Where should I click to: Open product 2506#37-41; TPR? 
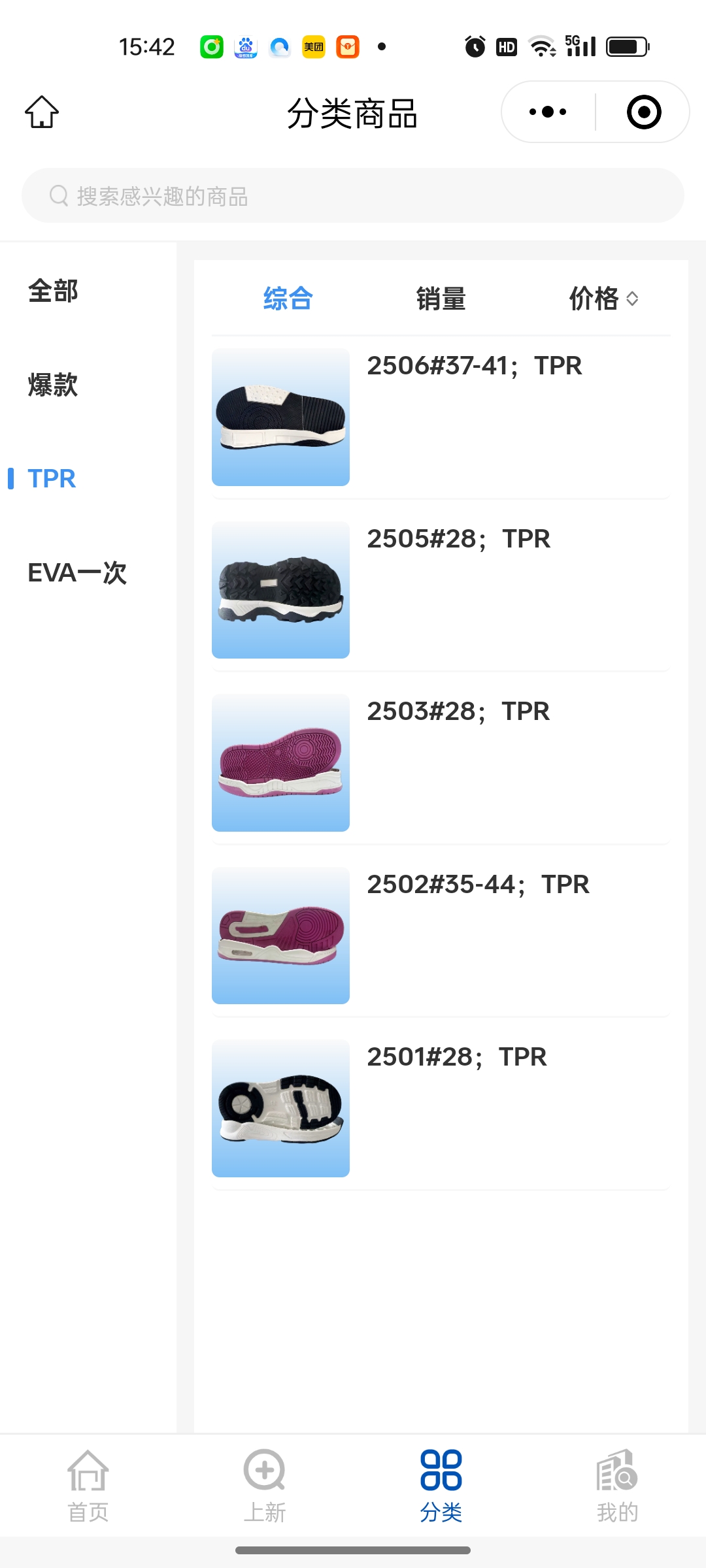pos(441,417)
